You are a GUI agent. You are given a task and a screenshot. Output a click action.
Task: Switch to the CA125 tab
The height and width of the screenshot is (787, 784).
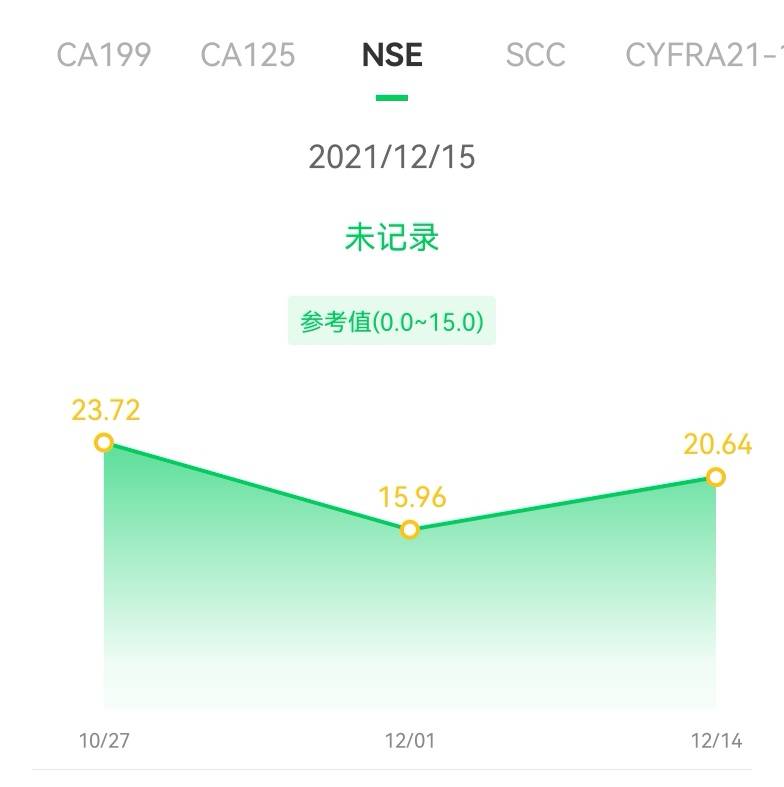click(x=246, y=57)
